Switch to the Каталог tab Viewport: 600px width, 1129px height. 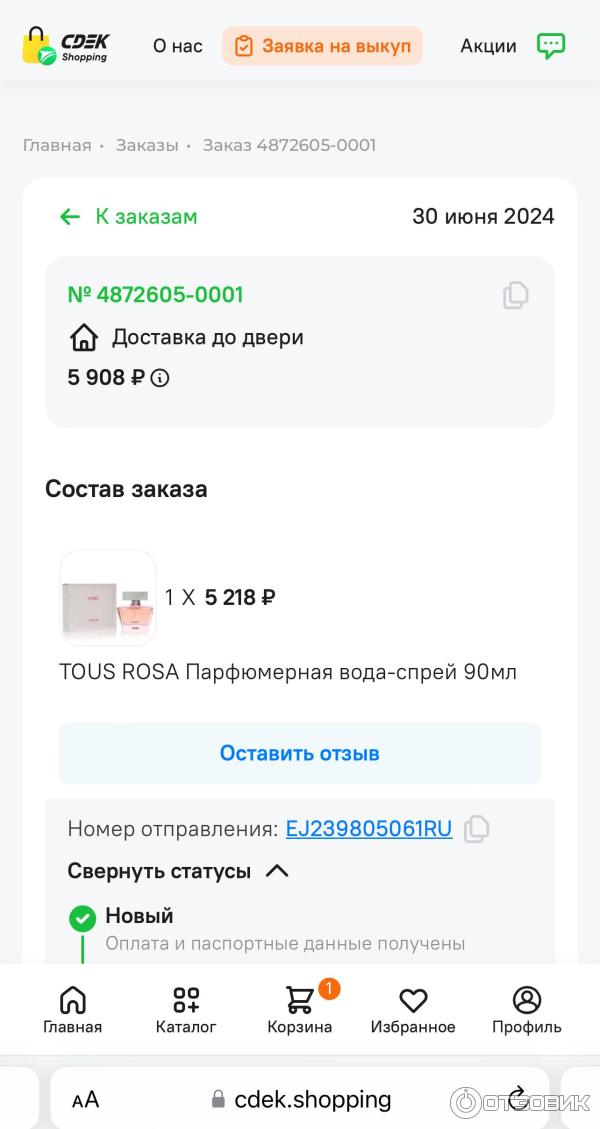pos(186,1010)
